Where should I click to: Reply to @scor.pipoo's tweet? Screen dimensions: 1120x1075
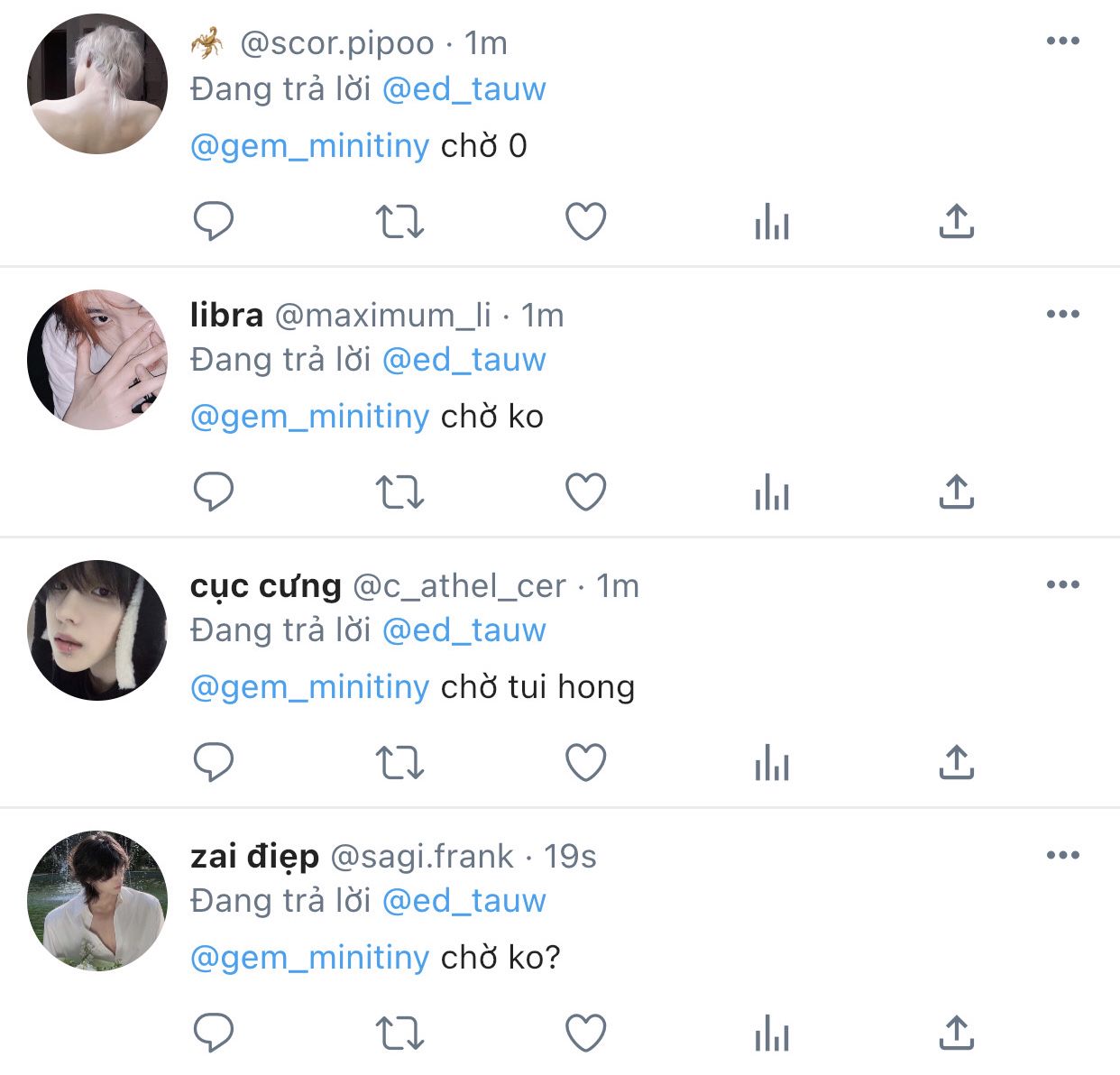[214, 221]
